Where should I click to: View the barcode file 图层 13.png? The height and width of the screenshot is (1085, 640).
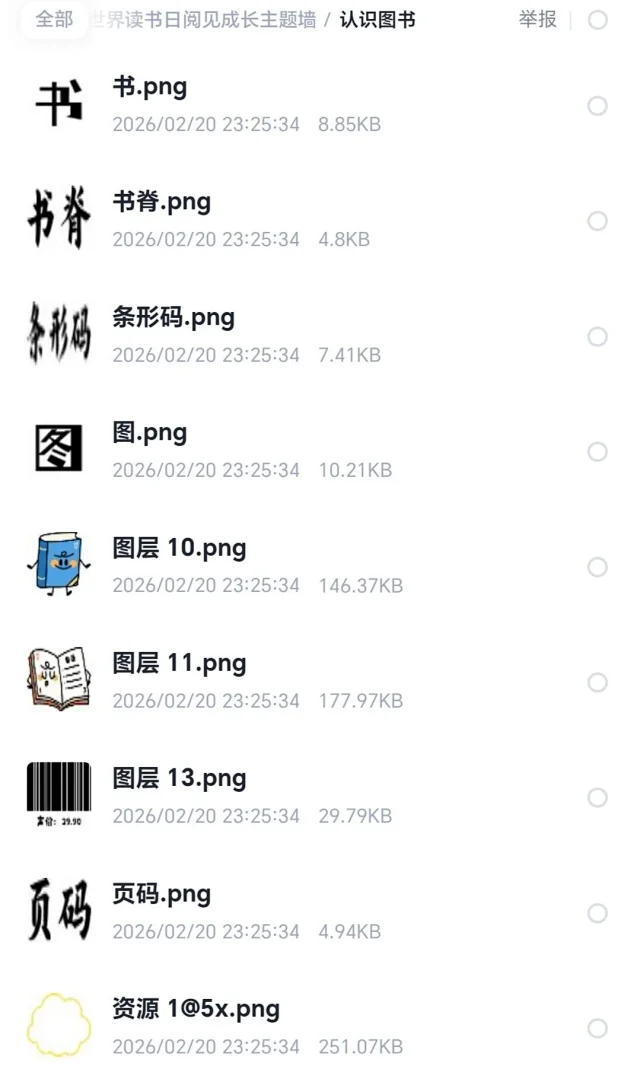click(179, 779)
